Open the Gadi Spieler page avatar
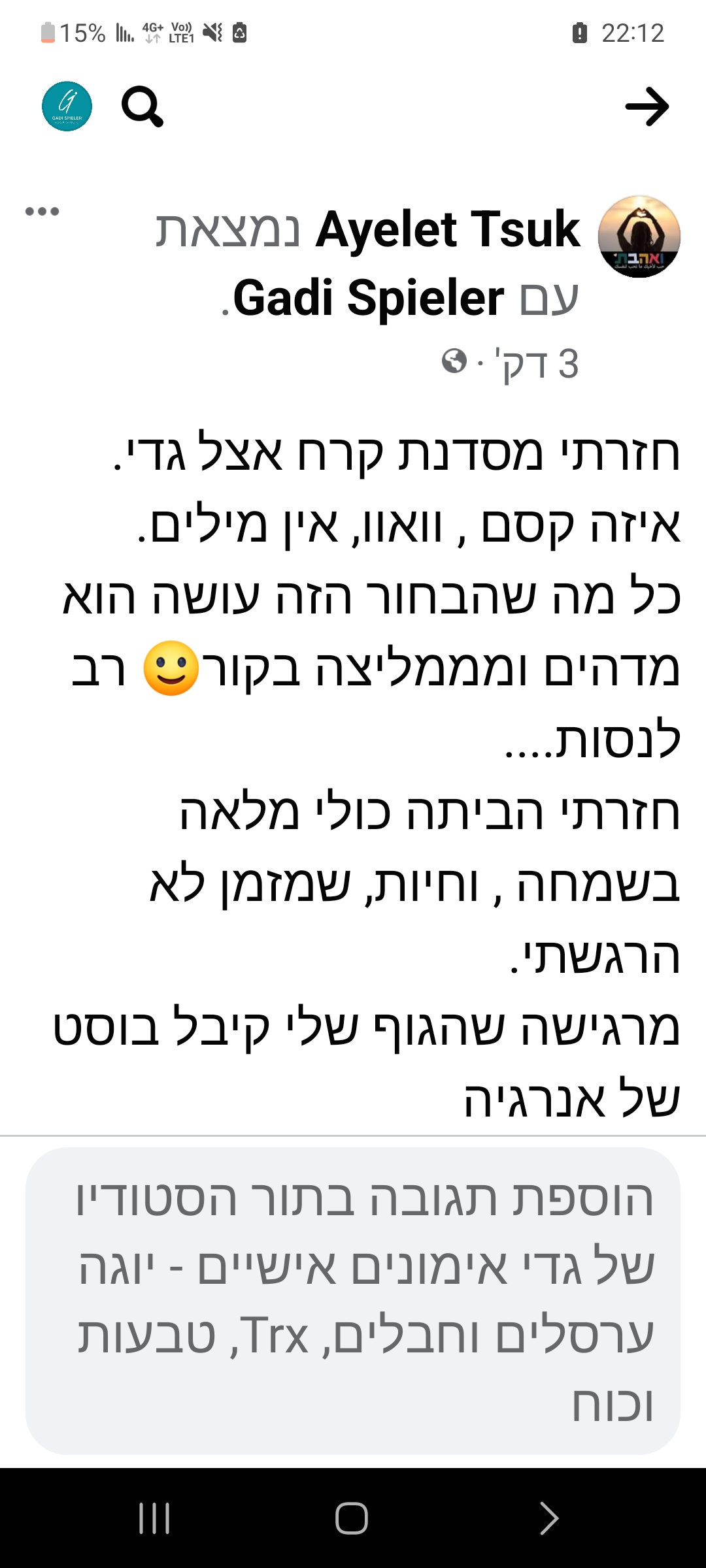 click(67, 106)
